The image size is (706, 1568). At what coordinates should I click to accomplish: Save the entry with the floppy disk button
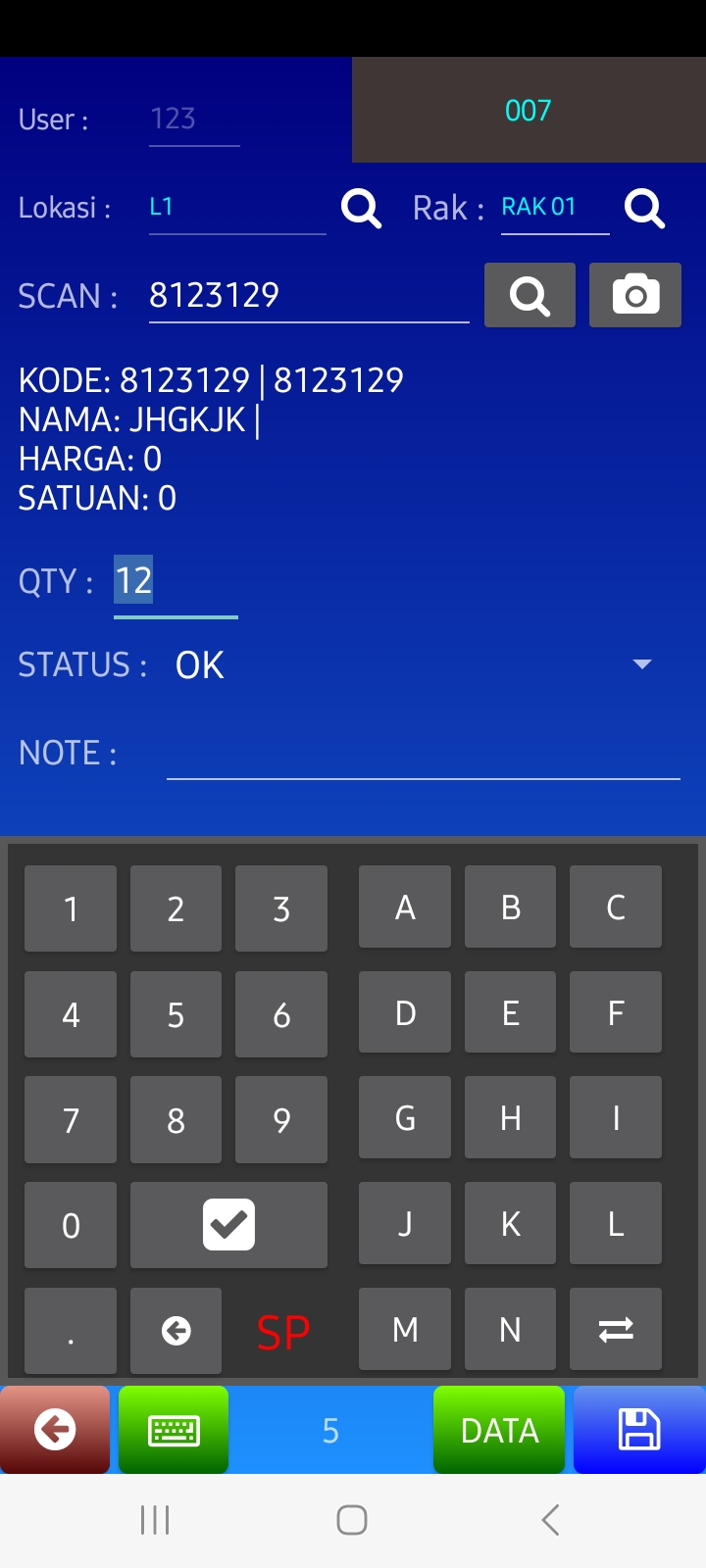coord(639,1430)
